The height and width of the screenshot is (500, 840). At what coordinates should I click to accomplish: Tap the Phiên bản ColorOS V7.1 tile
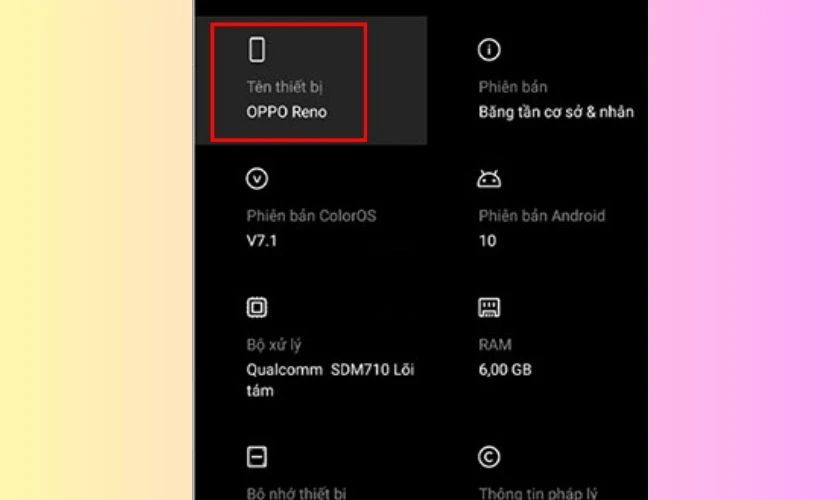311,211
